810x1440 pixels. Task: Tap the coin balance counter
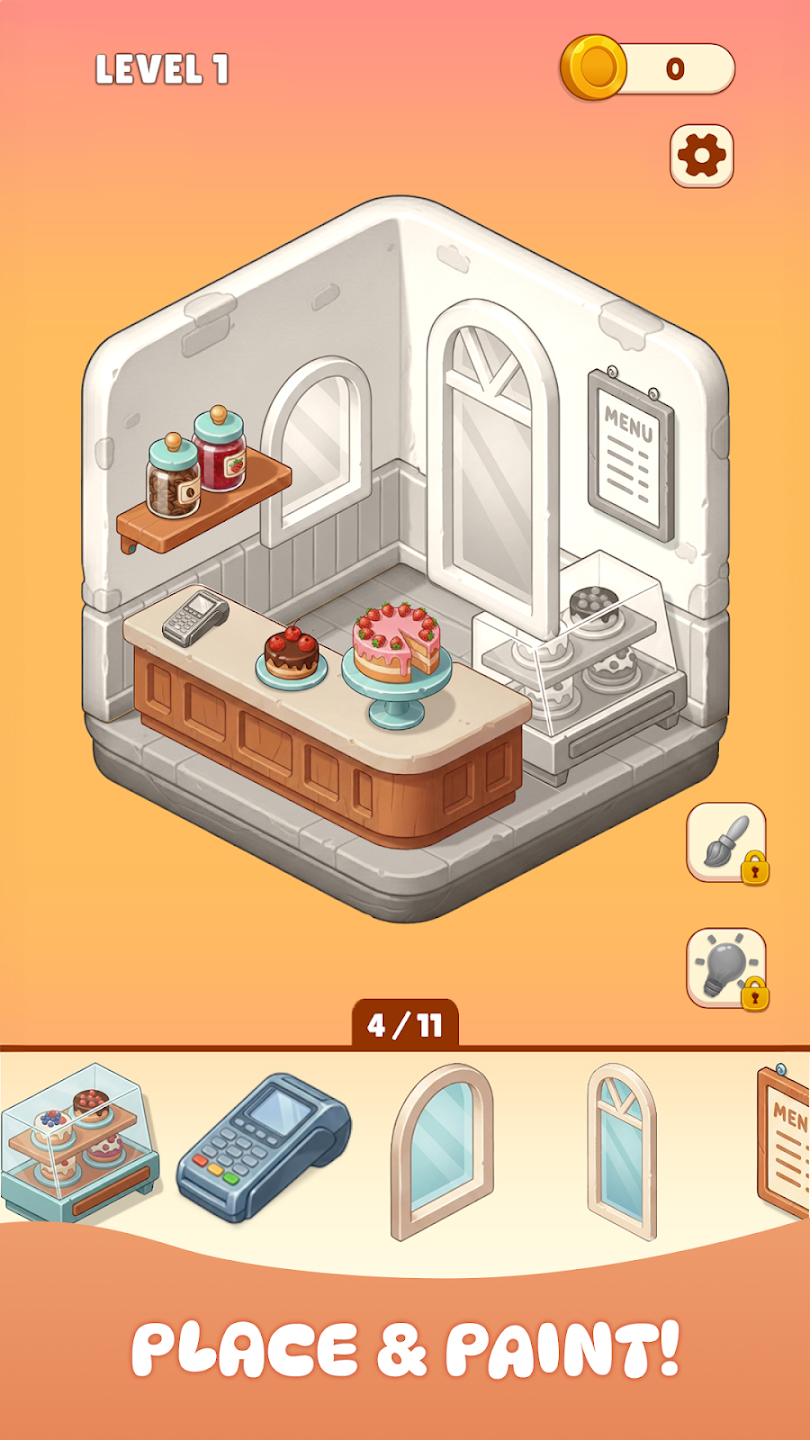[x=648, y=69]
